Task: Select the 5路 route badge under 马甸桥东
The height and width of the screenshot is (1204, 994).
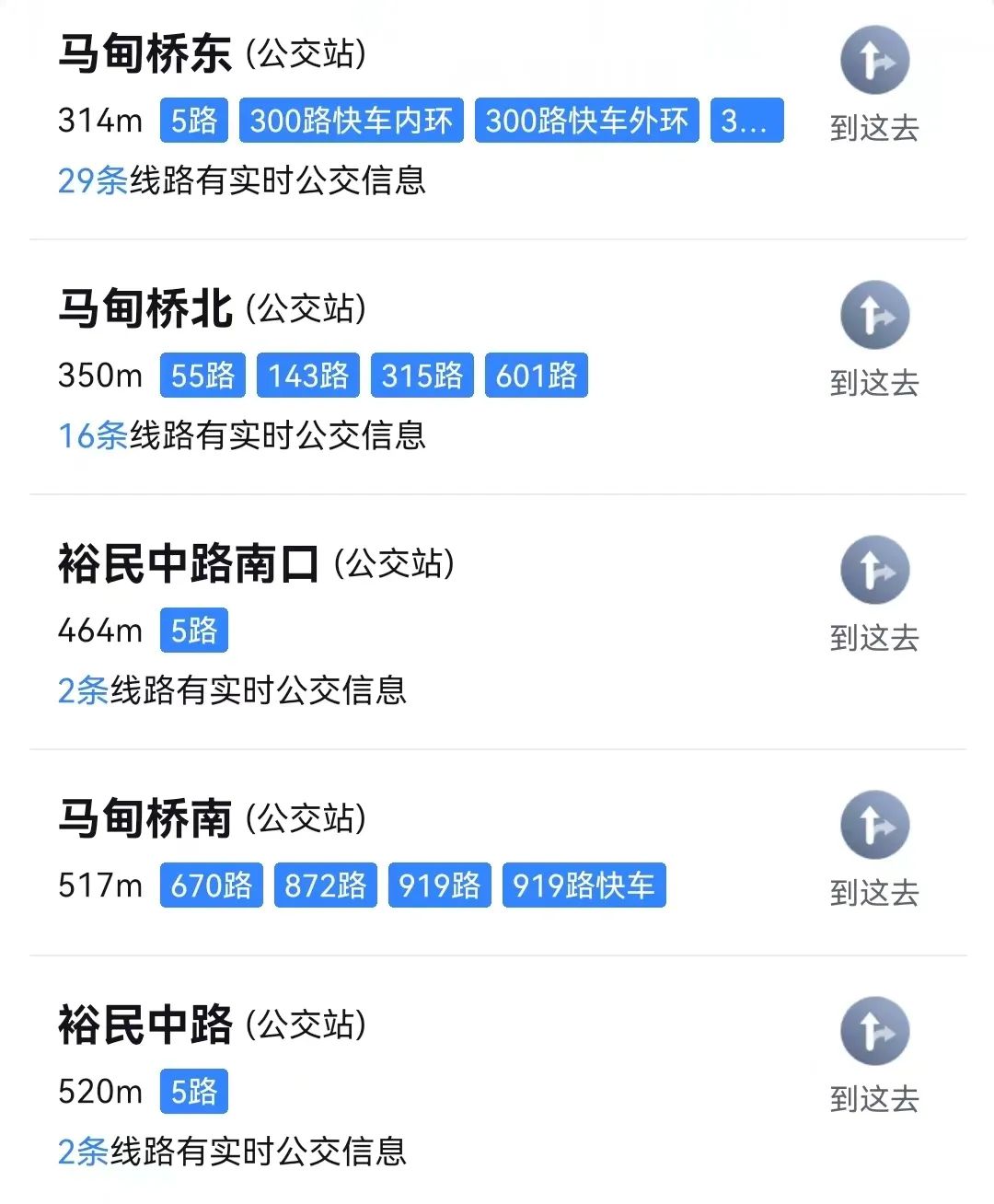Action: pyautogui.click(x=193, y=120)
